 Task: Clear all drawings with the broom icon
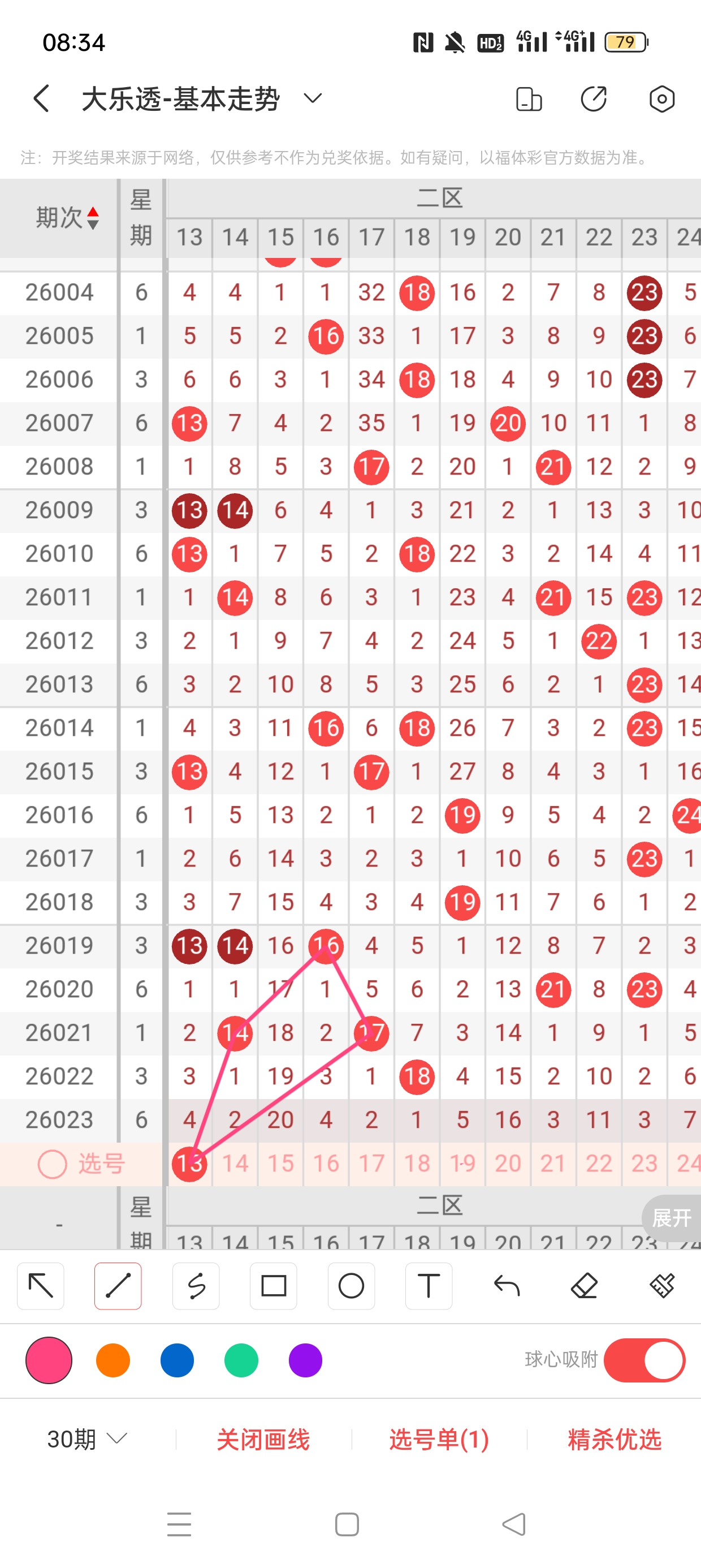pyautogui.click(x=661, y=1286)
